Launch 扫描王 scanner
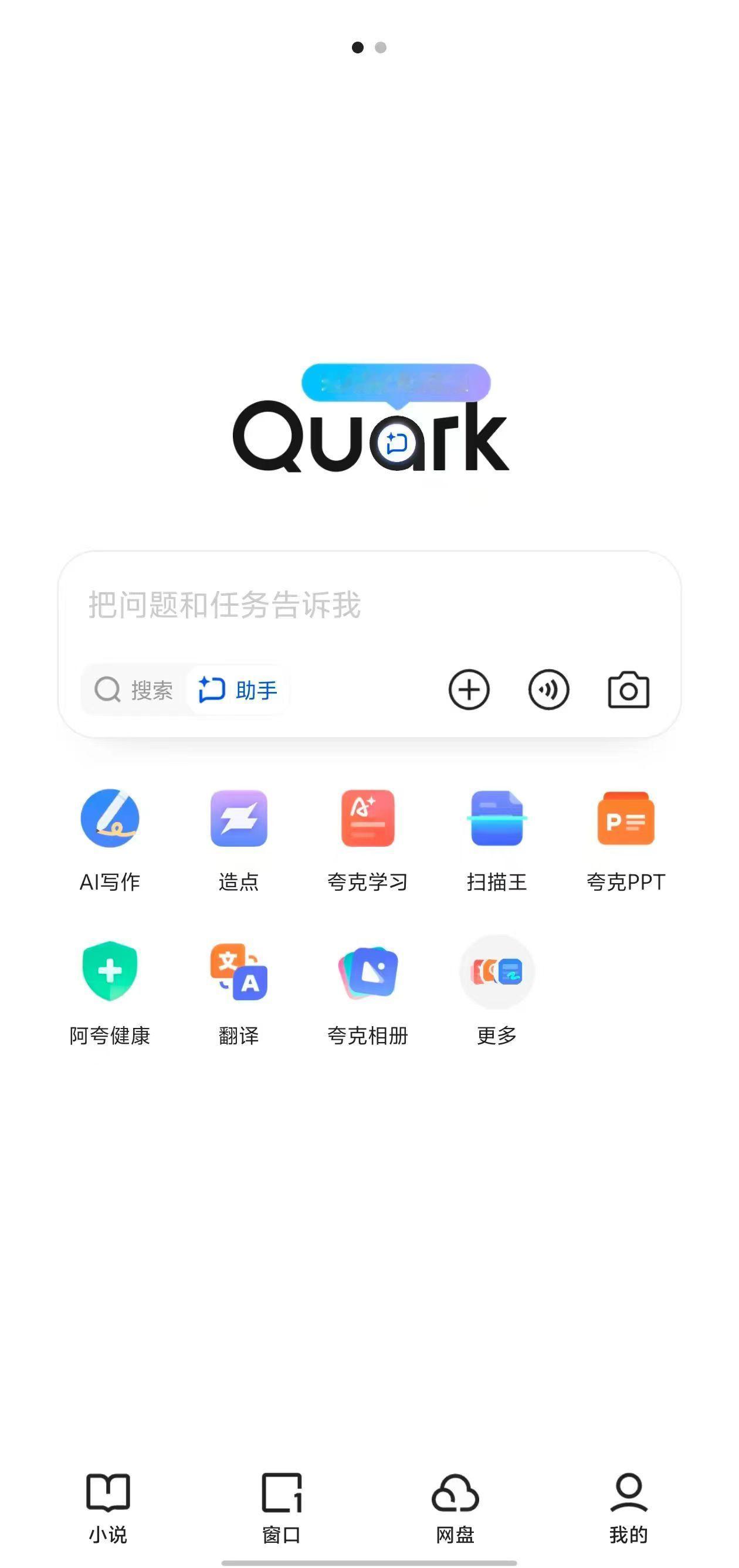The image size is (739, 1568). tap(497, 819)
